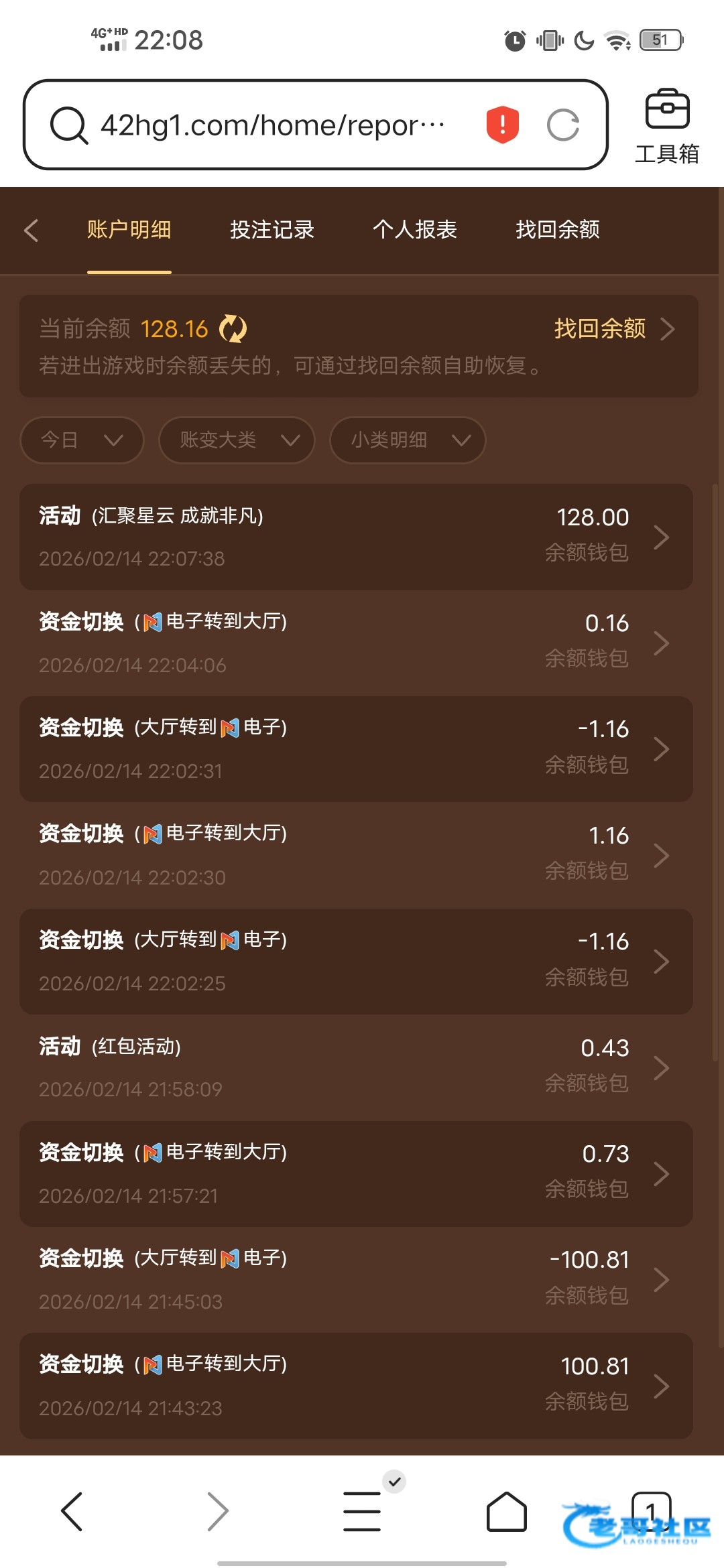Image resolution: width=724 pixels, height=1568 pixels.
Task: Open the 0.16 transfer record at 22:04:06
Action: tap(355, 643)
